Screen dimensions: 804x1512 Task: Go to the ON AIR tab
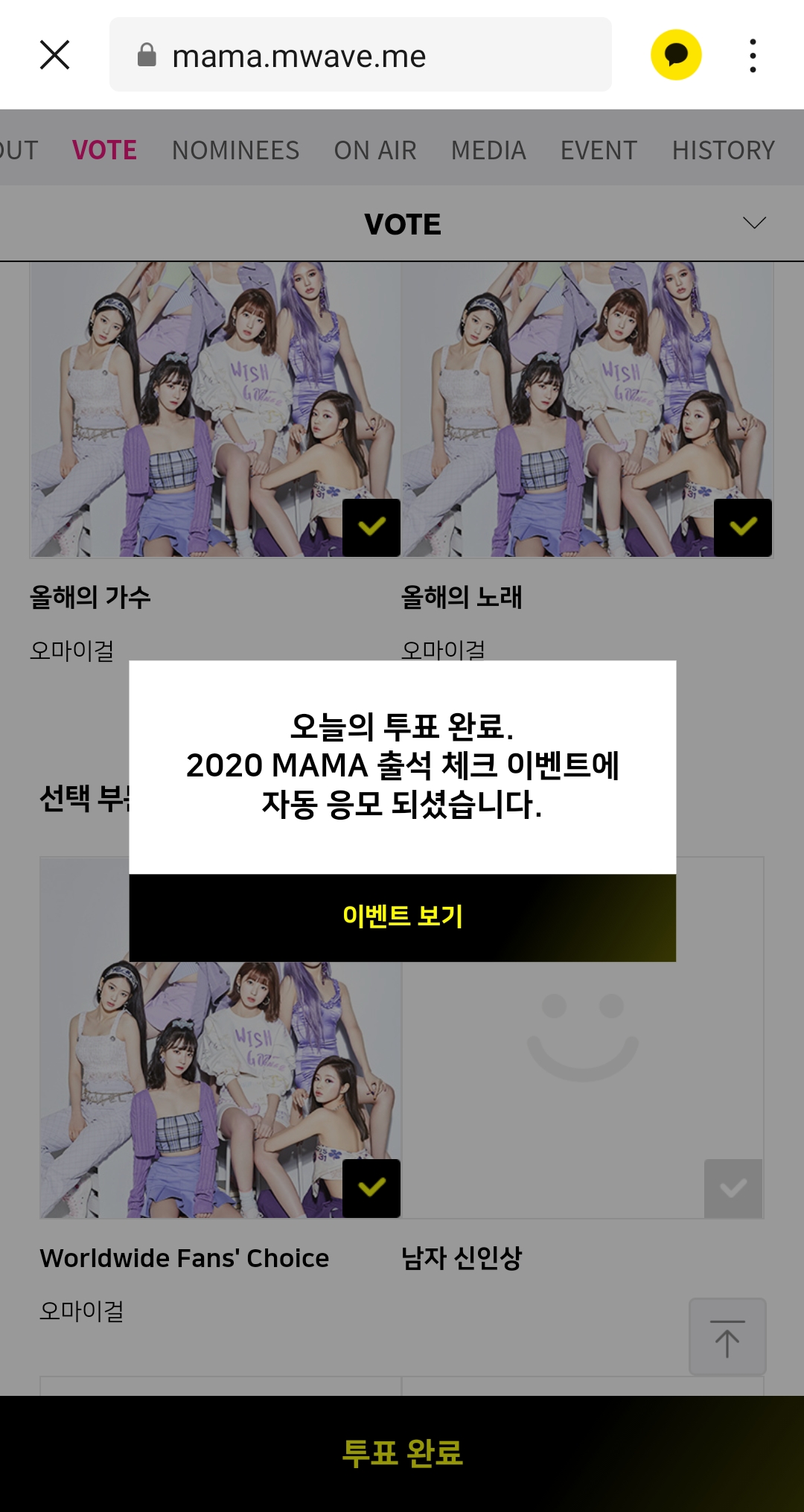(x=374, y=150)
